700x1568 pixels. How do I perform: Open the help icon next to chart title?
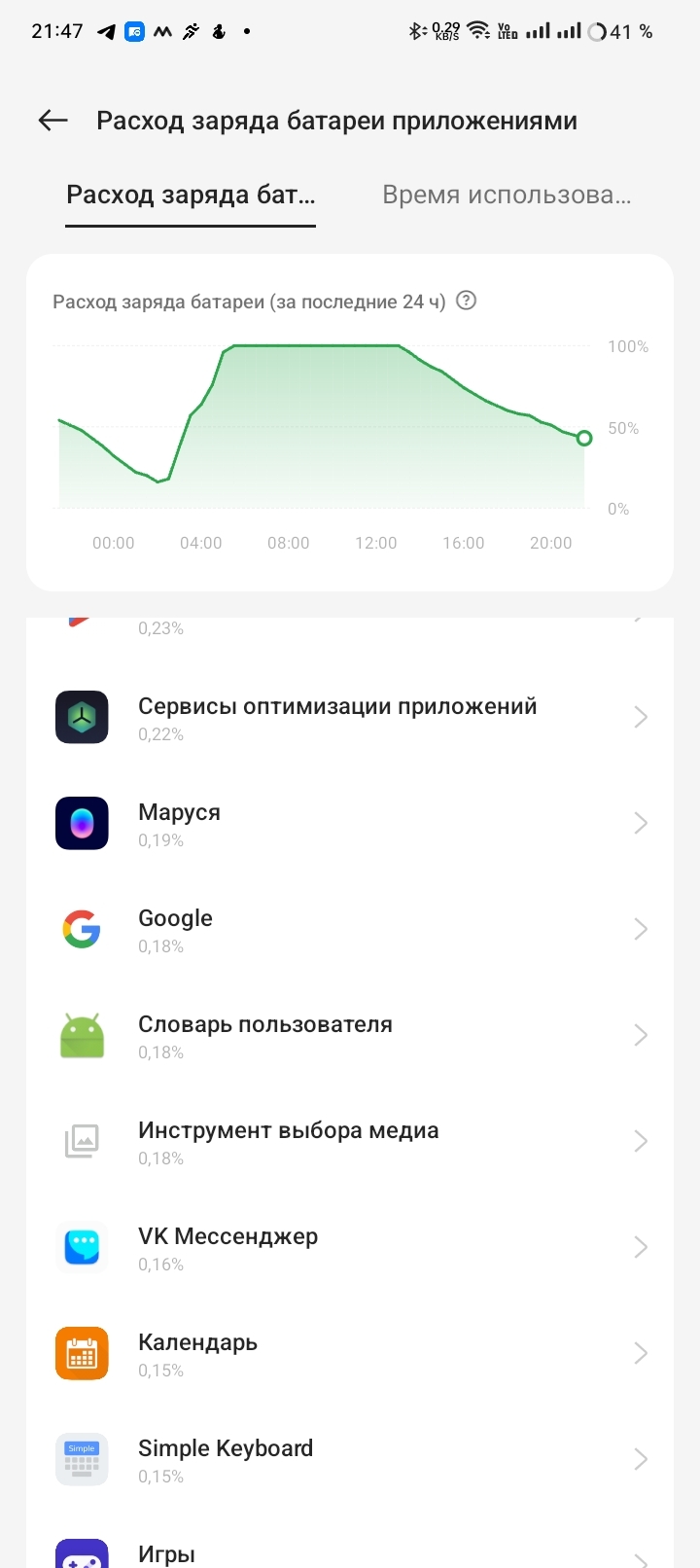tap(467, 301)
